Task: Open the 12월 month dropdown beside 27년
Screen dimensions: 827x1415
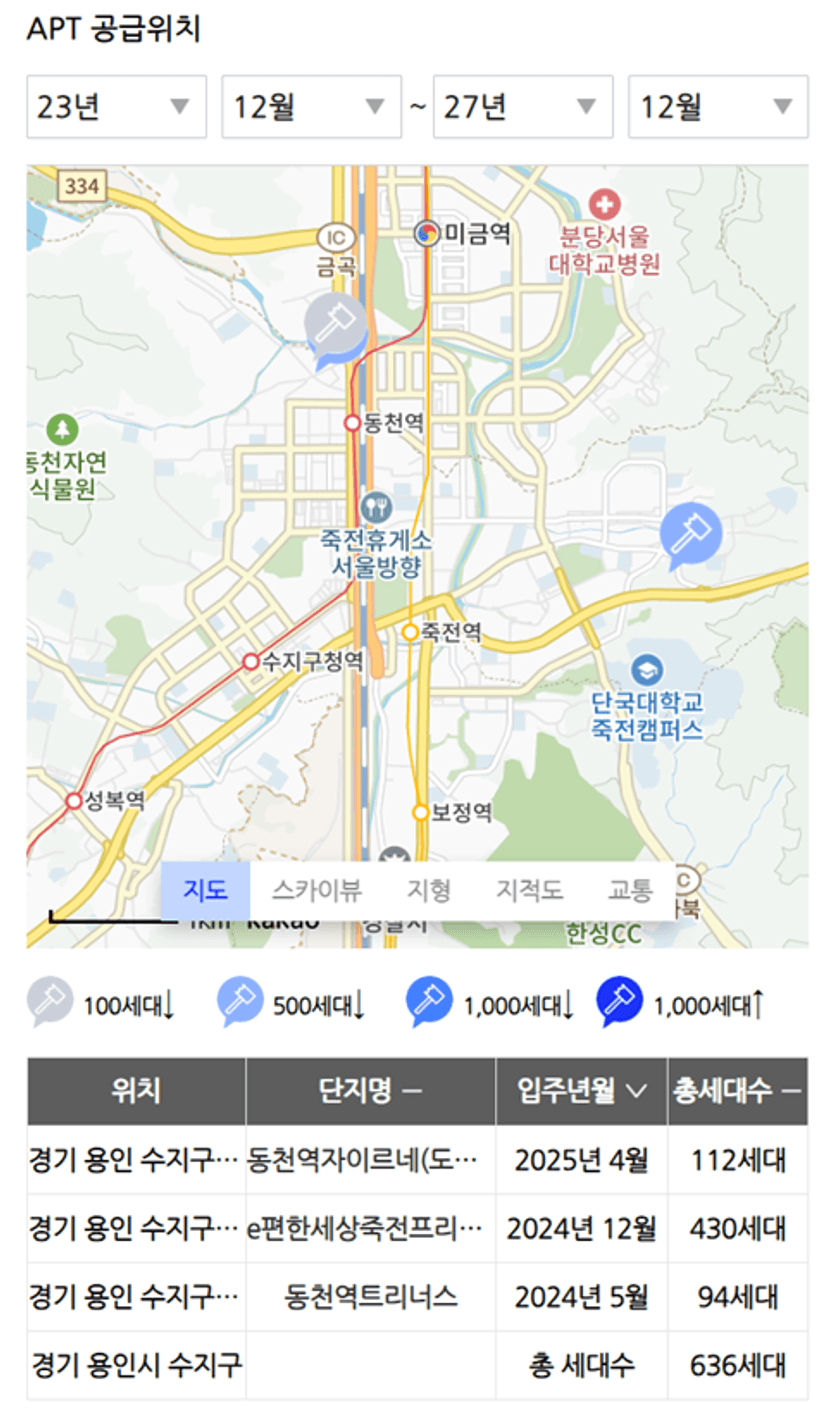Action: [x=717, y=107]
